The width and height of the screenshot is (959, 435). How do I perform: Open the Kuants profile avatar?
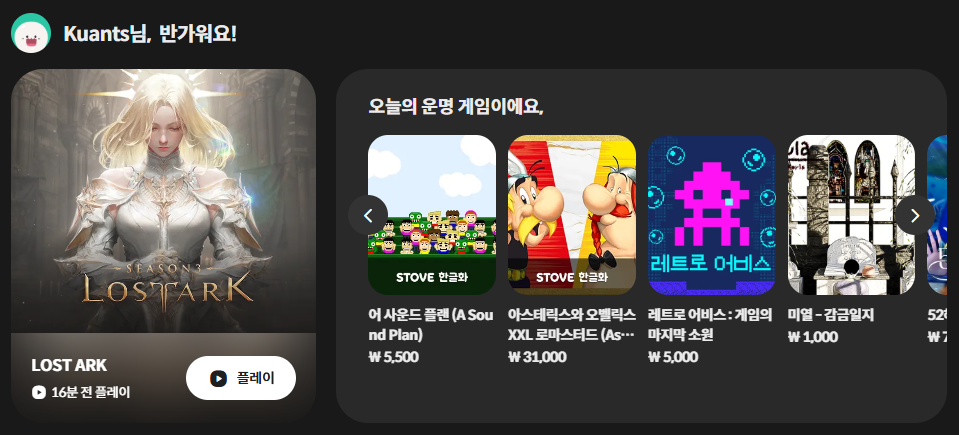(x=31, y=33)
